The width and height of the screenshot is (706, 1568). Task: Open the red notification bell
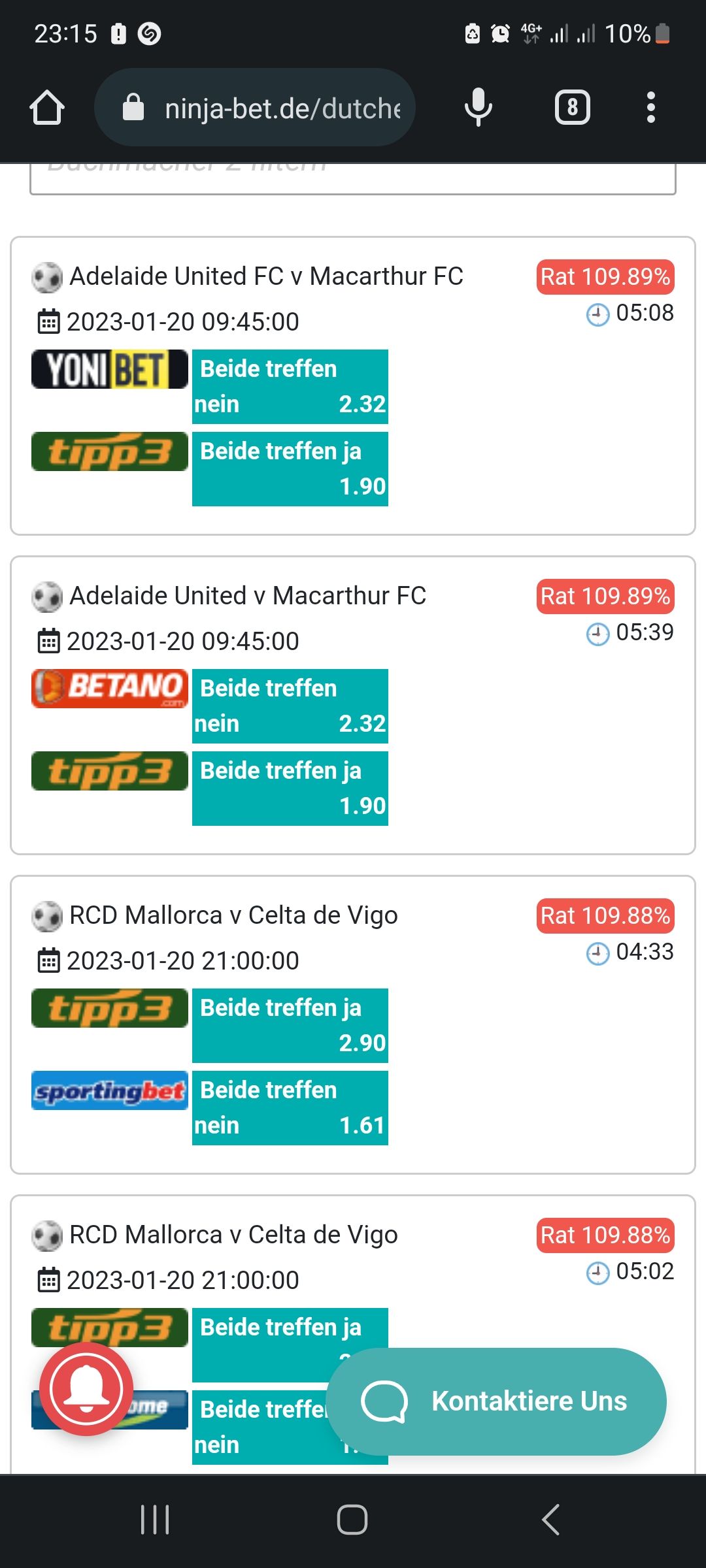[x=86, y=1388]
